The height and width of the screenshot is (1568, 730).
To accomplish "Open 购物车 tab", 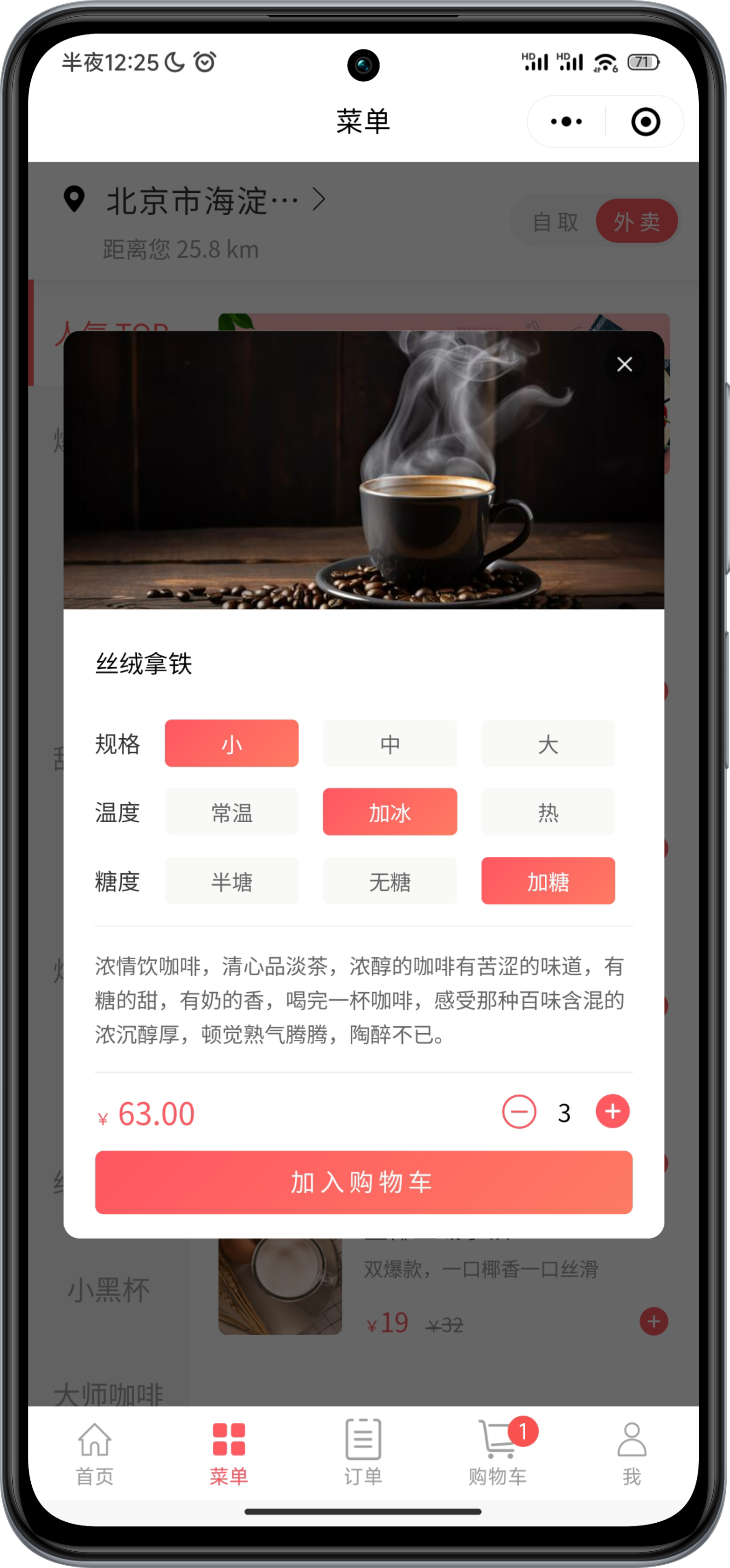I will (498, 1452).
